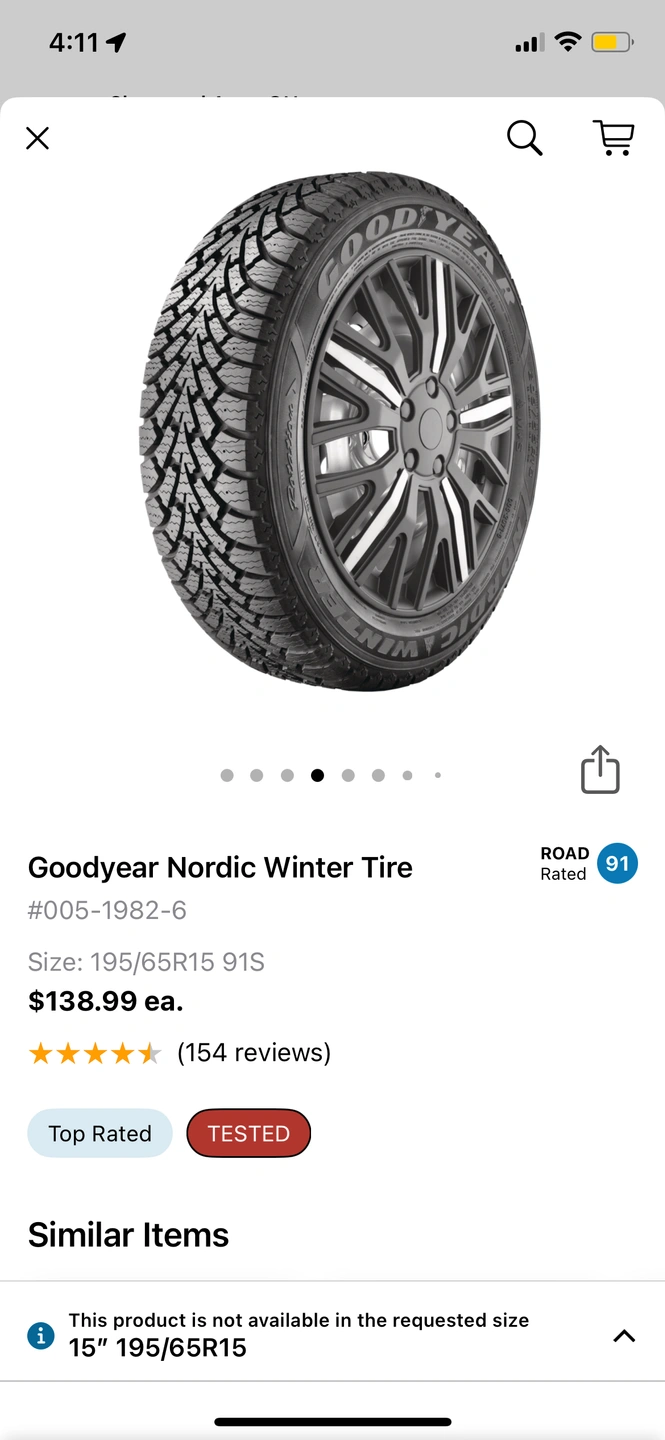Share this Goodyear Nordic tire
Viewport: 665px width, 1440px height.
[x=600, y=770]
